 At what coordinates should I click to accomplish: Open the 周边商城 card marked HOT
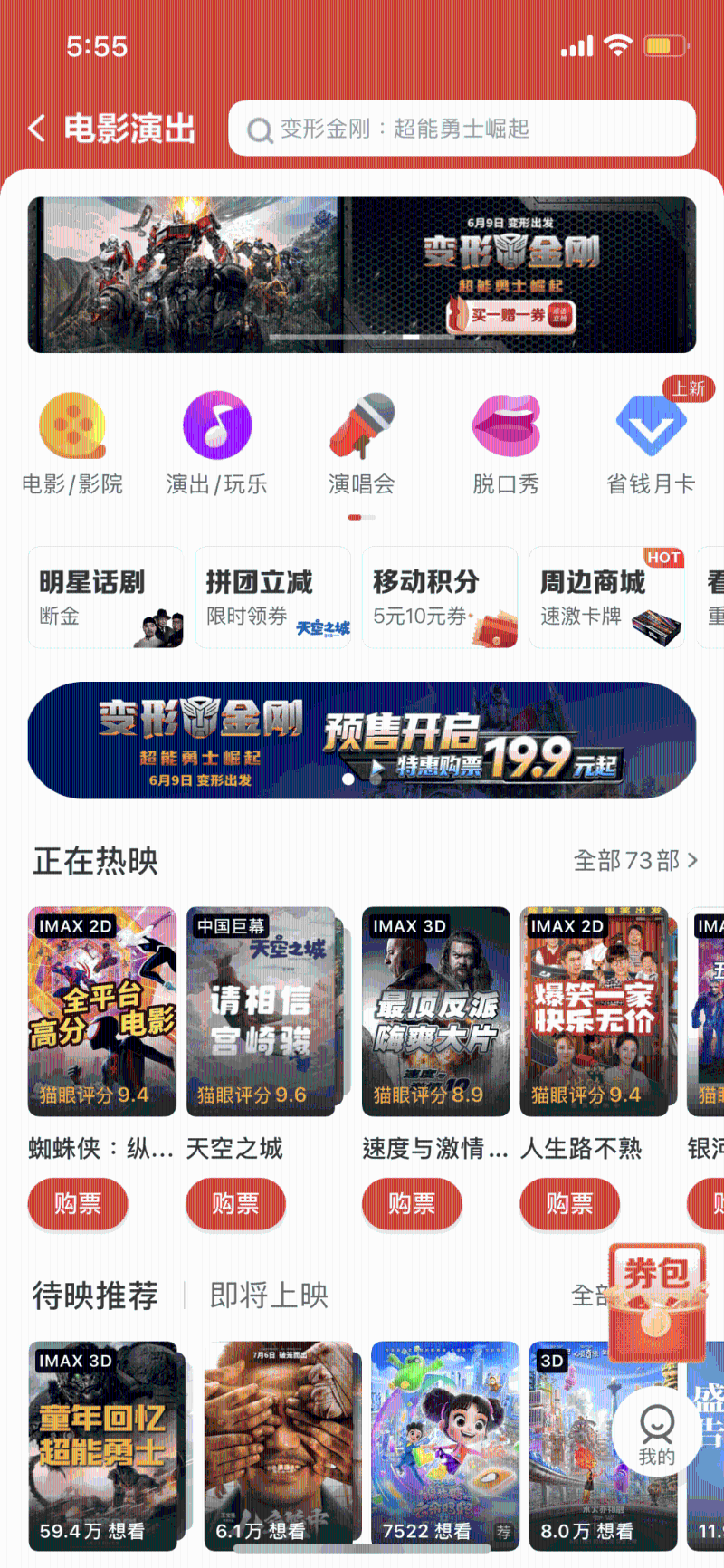pos(606,598)
